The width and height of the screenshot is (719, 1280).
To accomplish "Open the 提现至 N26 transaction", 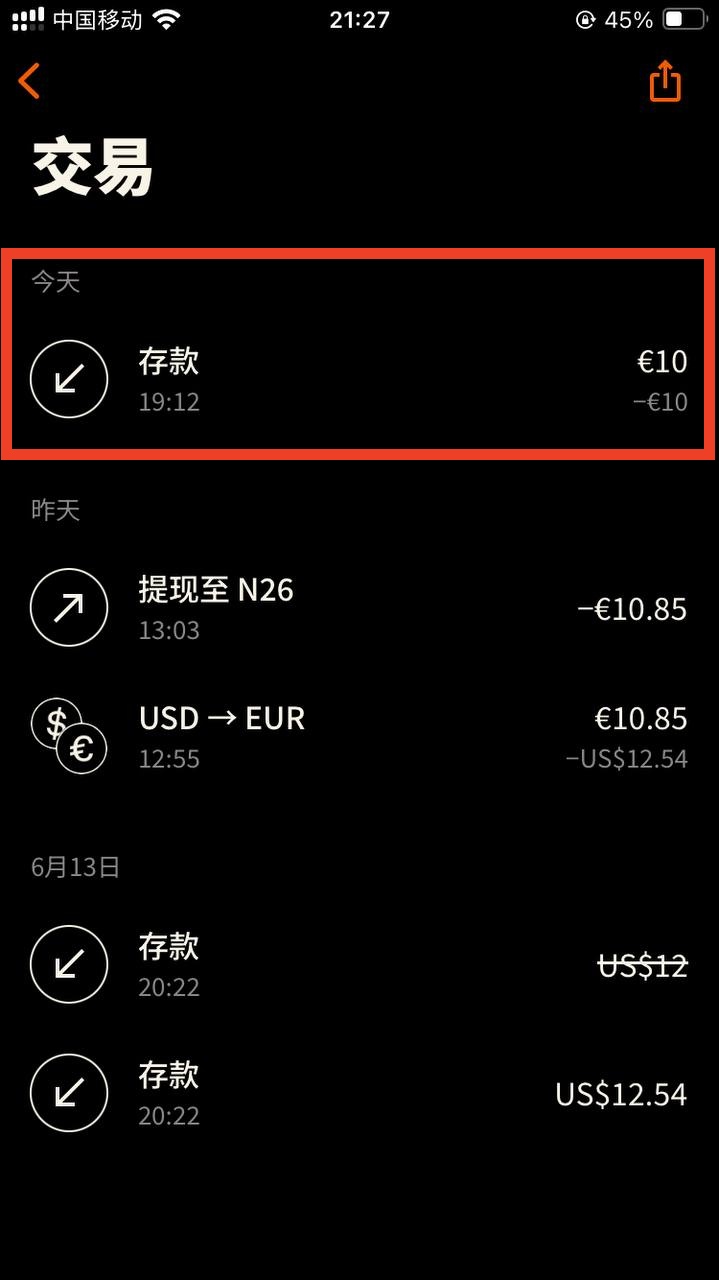I will (x=358, y=608).
